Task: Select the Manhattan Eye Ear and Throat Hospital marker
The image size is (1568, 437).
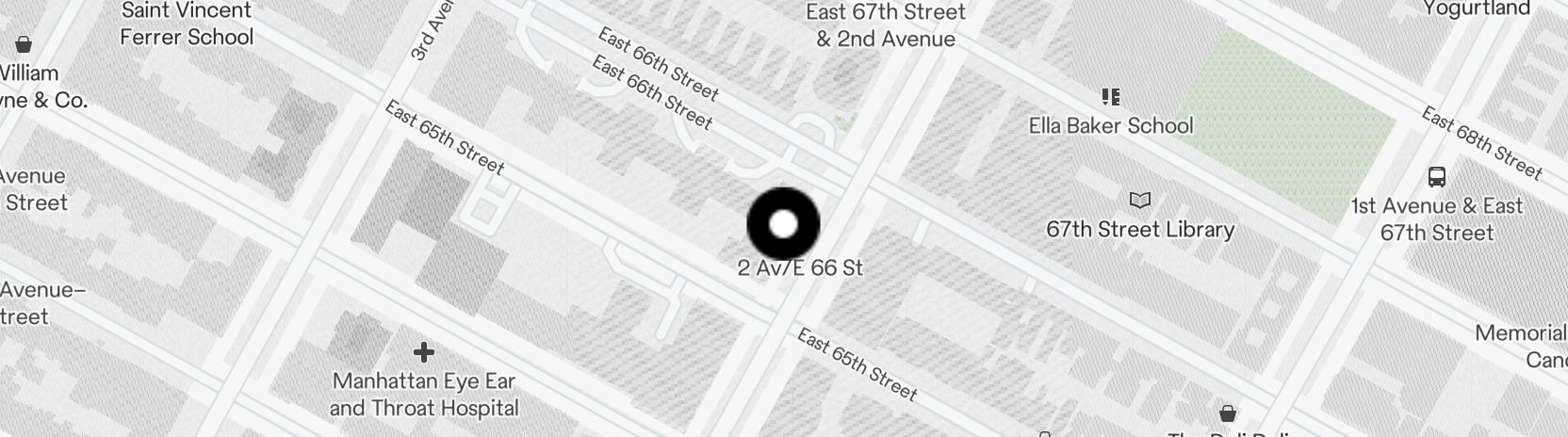Action: pos(424,353)
